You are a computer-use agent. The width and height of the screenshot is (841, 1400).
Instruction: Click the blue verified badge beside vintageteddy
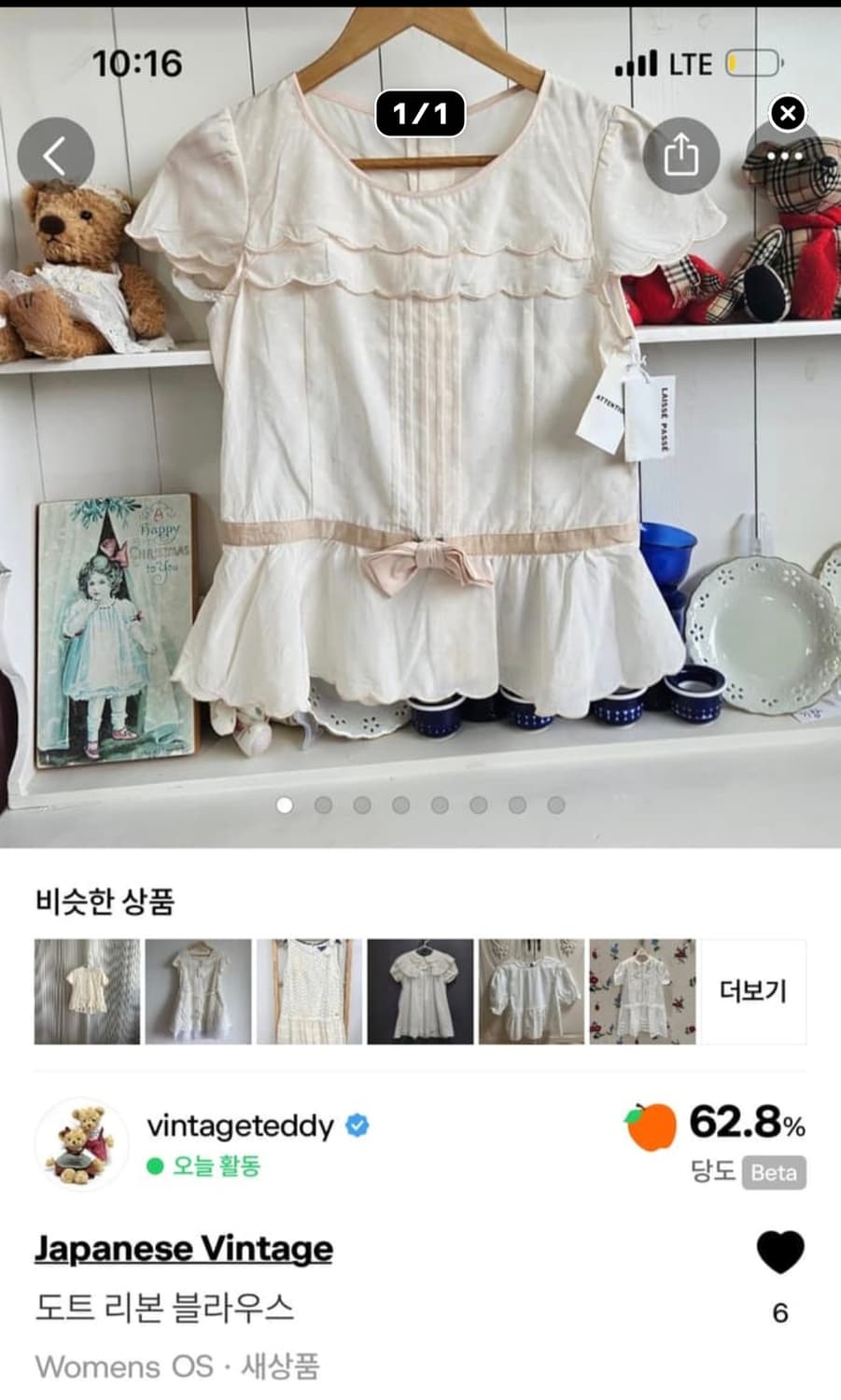click(357, 1127)
